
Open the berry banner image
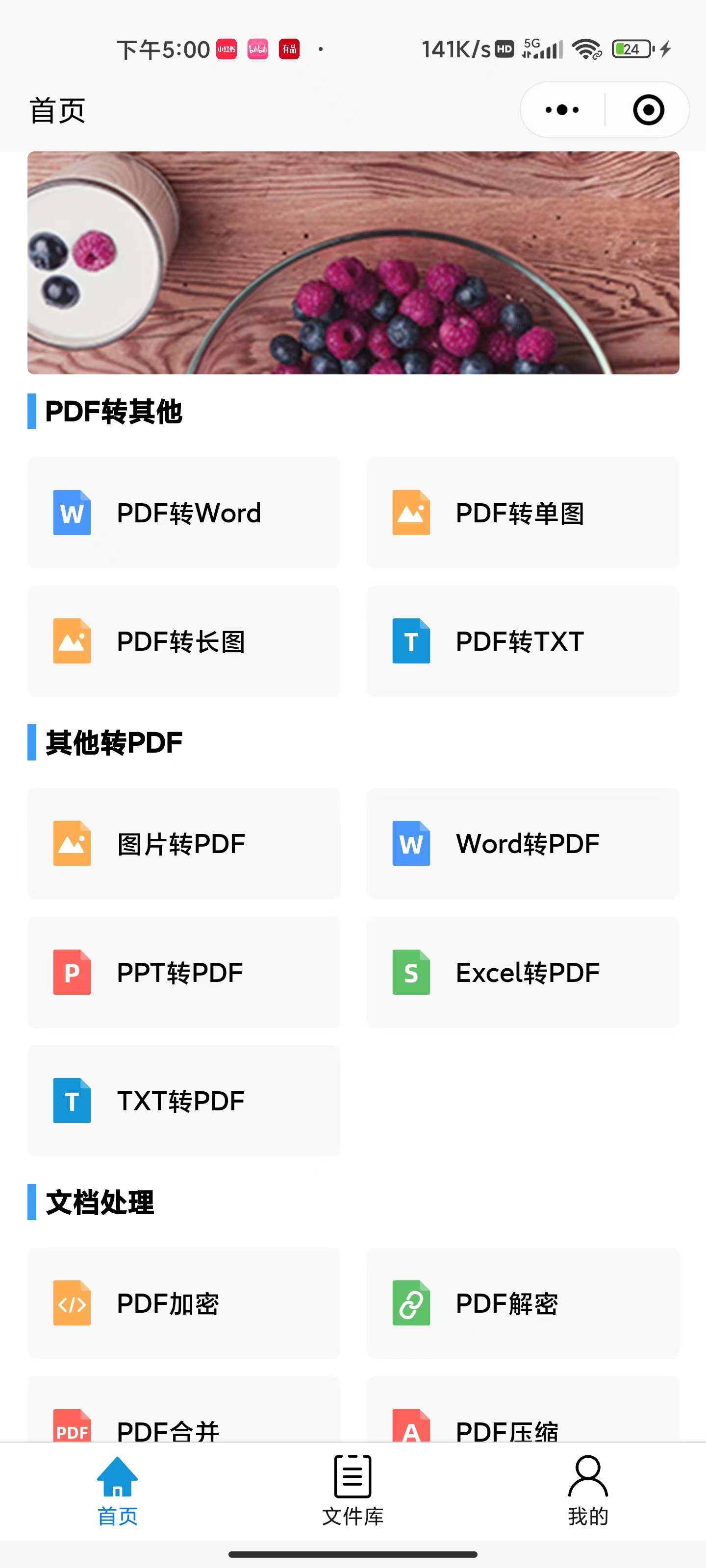353,263
